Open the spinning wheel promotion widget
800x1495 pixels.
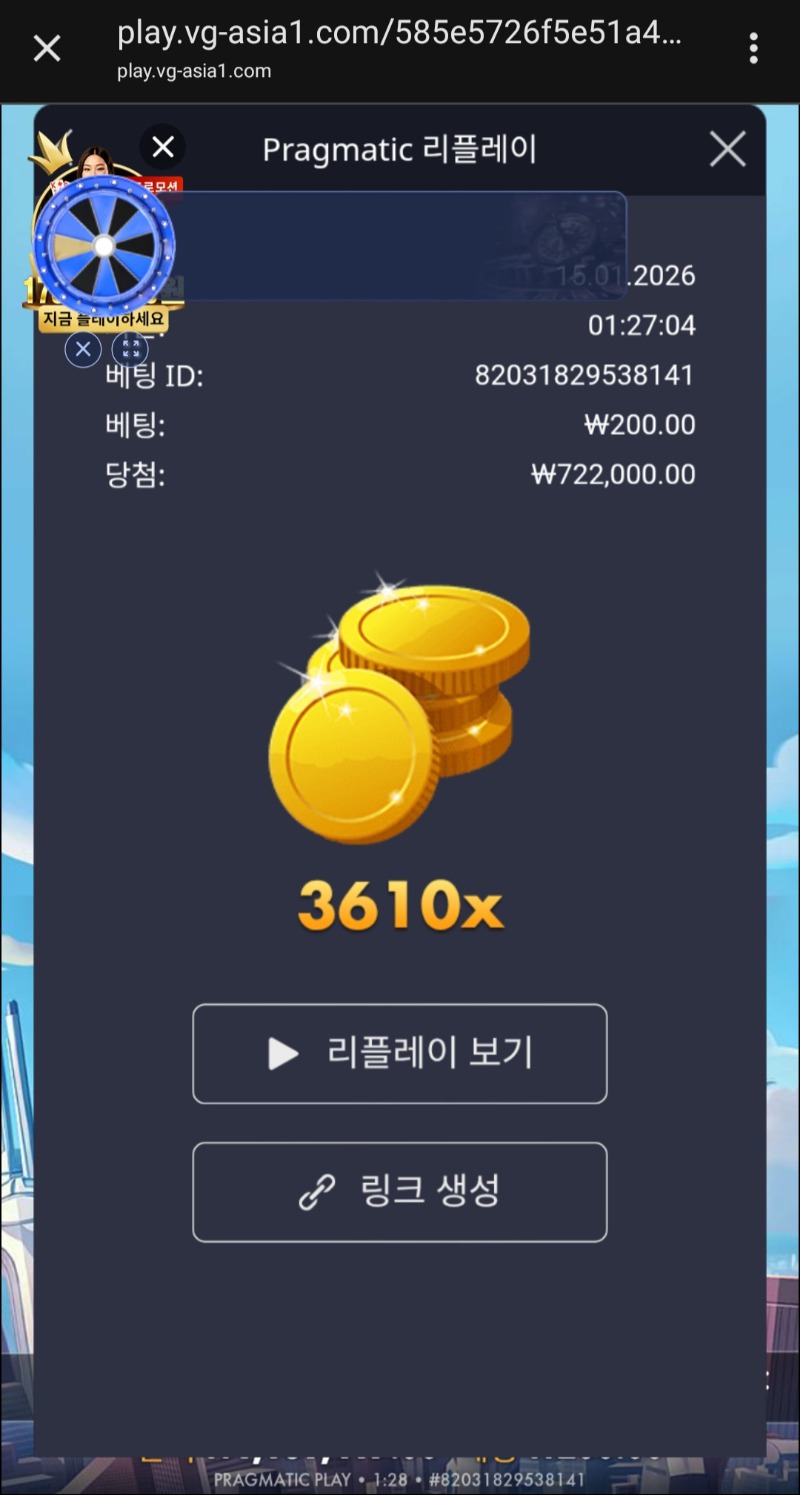(104, 245)
